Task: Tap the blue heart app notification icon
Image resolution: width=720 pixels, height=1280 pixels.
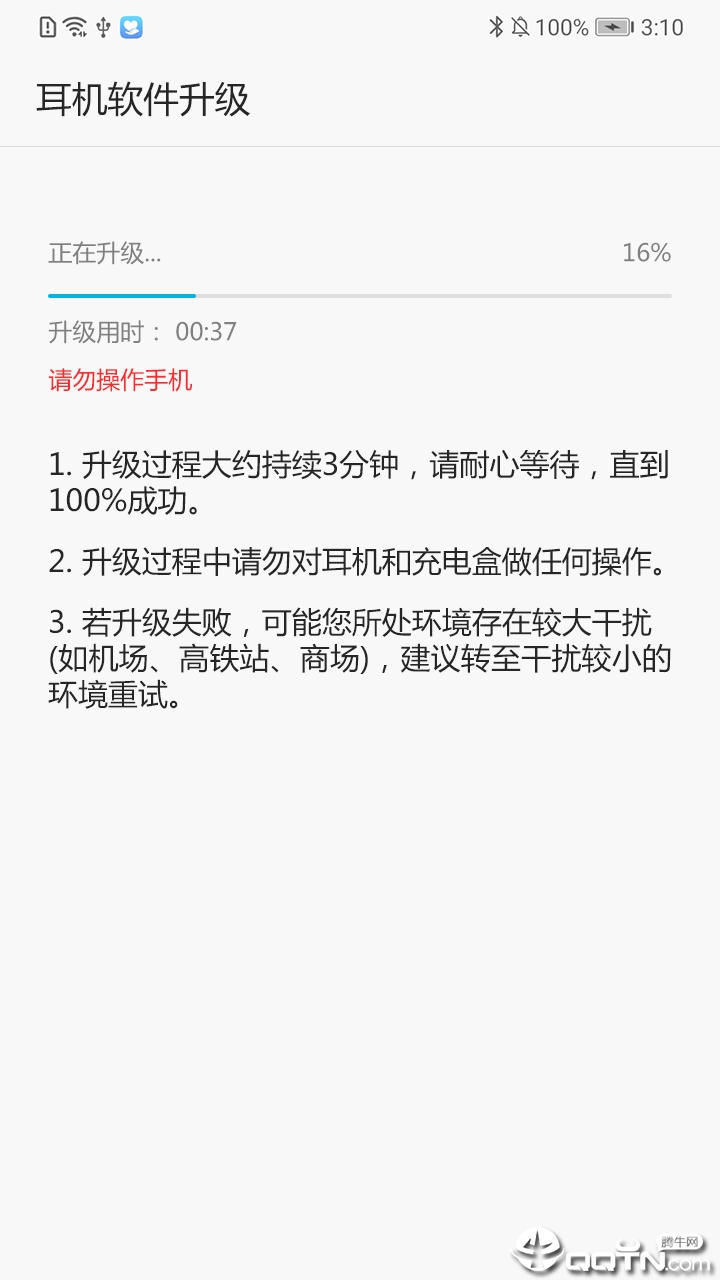Action: point(131,27)
